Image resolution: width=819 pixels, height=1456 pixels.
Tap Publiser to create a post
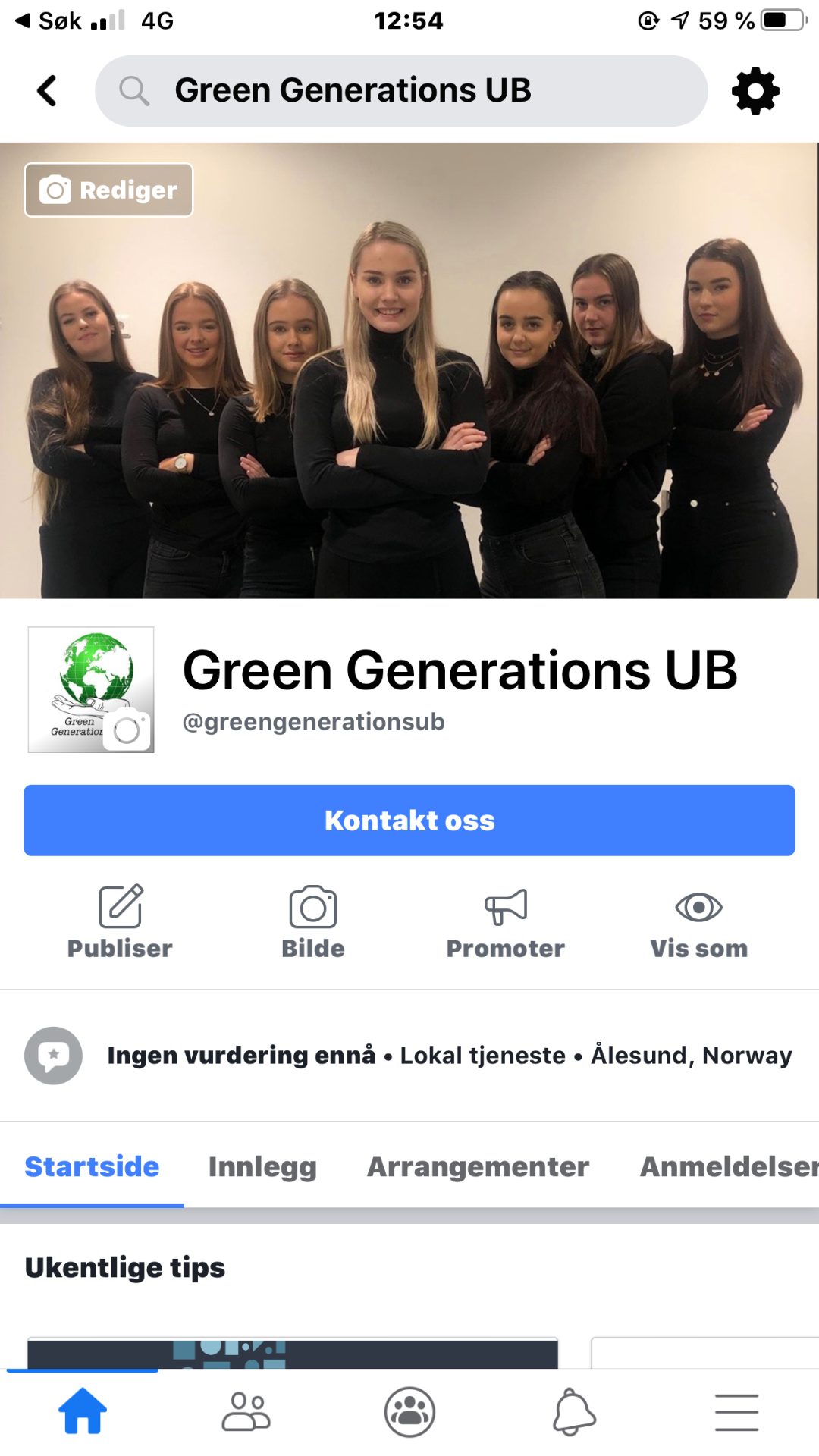pyautogui.click(x=120, y=921)
